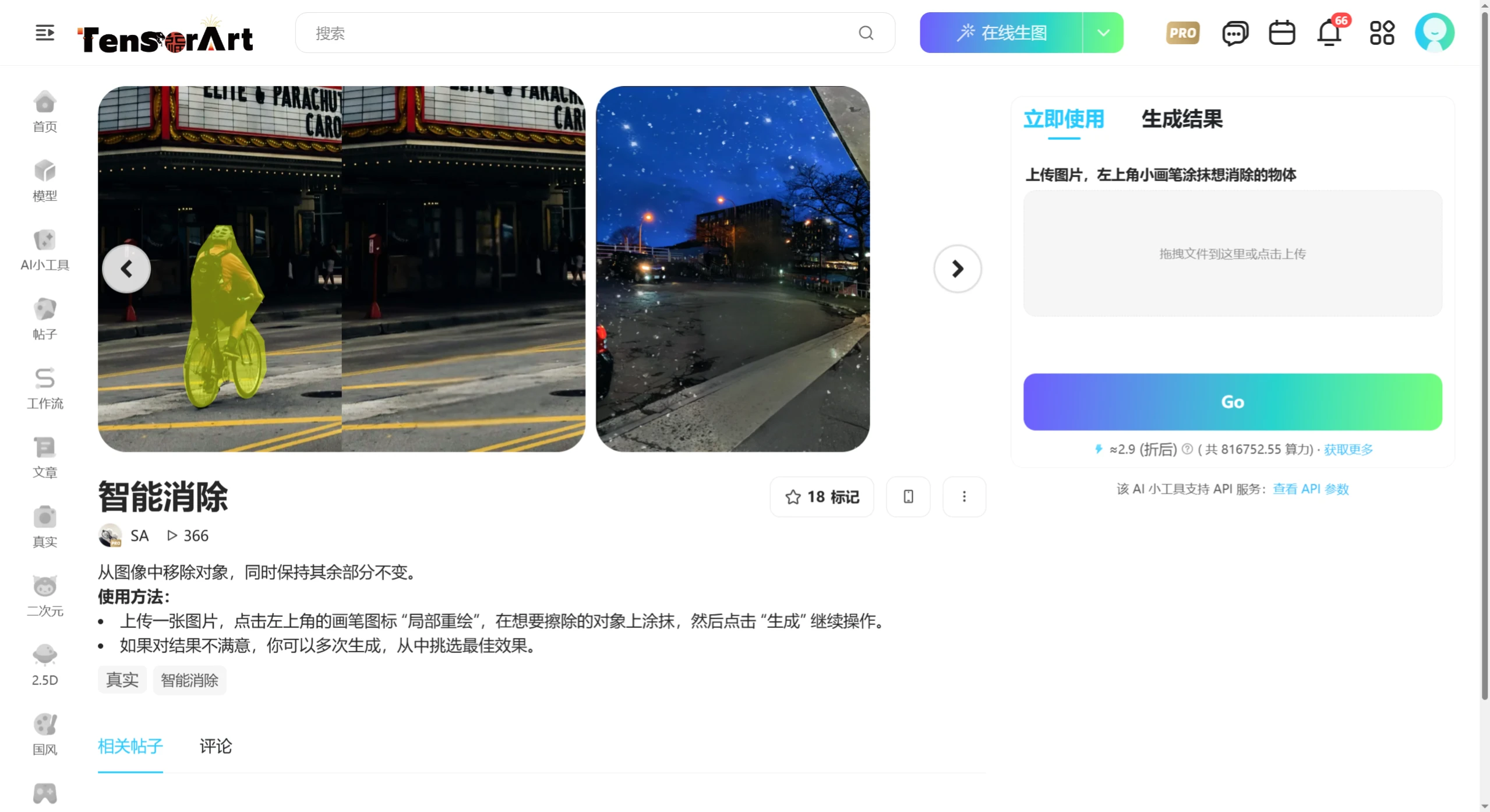Screen dimensions: 1490x812
Task: Show next carousel image
Action: [957, 269]
